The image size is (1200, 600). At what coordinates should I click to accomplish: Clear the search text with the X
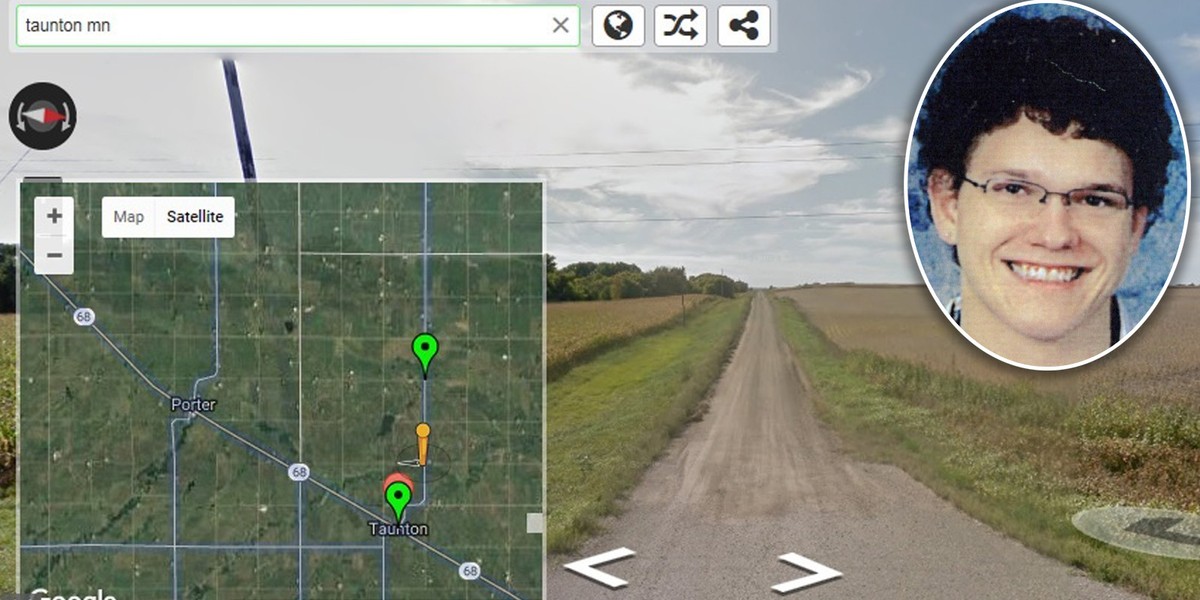click(560, 26)
